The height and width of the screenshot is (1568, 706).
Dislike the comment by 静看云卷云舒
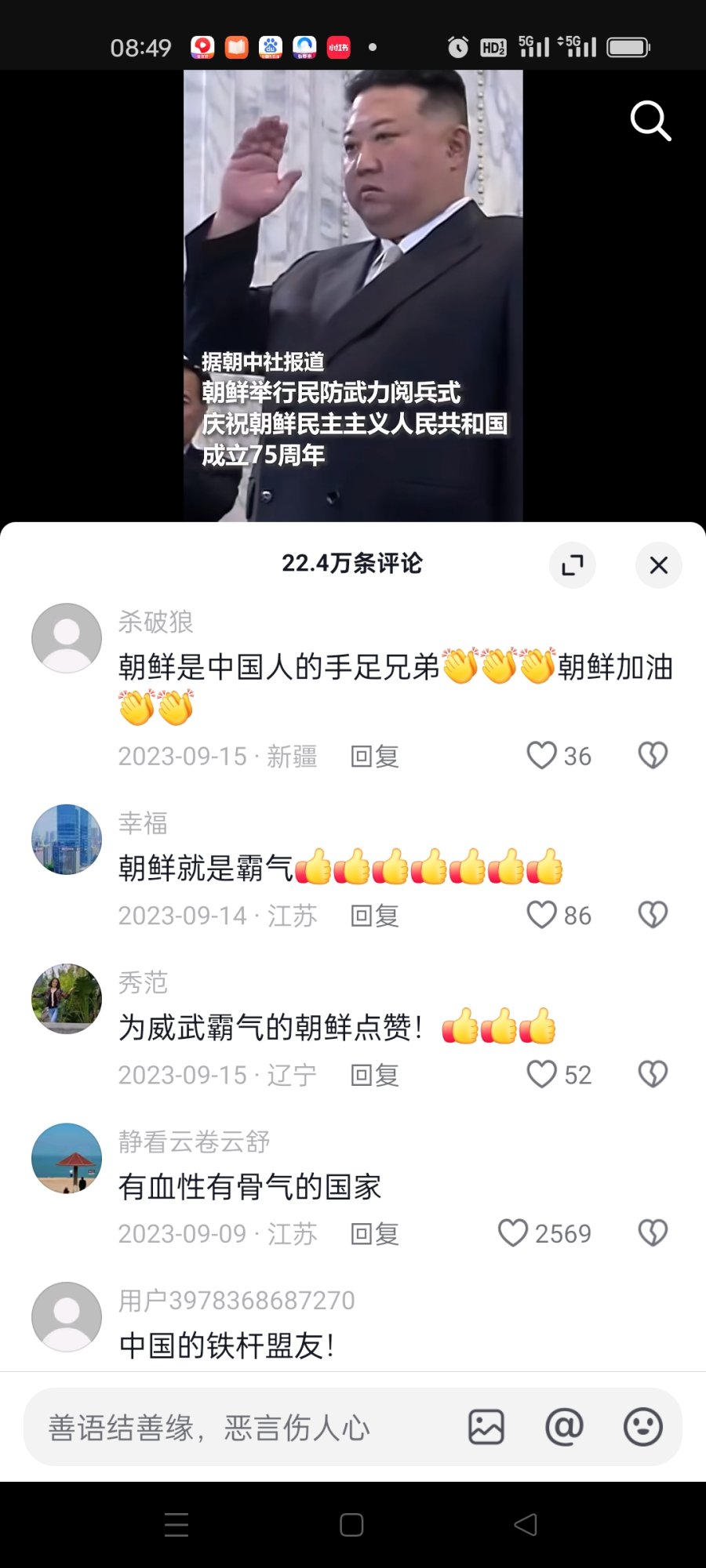click(x=653, y=1233)
